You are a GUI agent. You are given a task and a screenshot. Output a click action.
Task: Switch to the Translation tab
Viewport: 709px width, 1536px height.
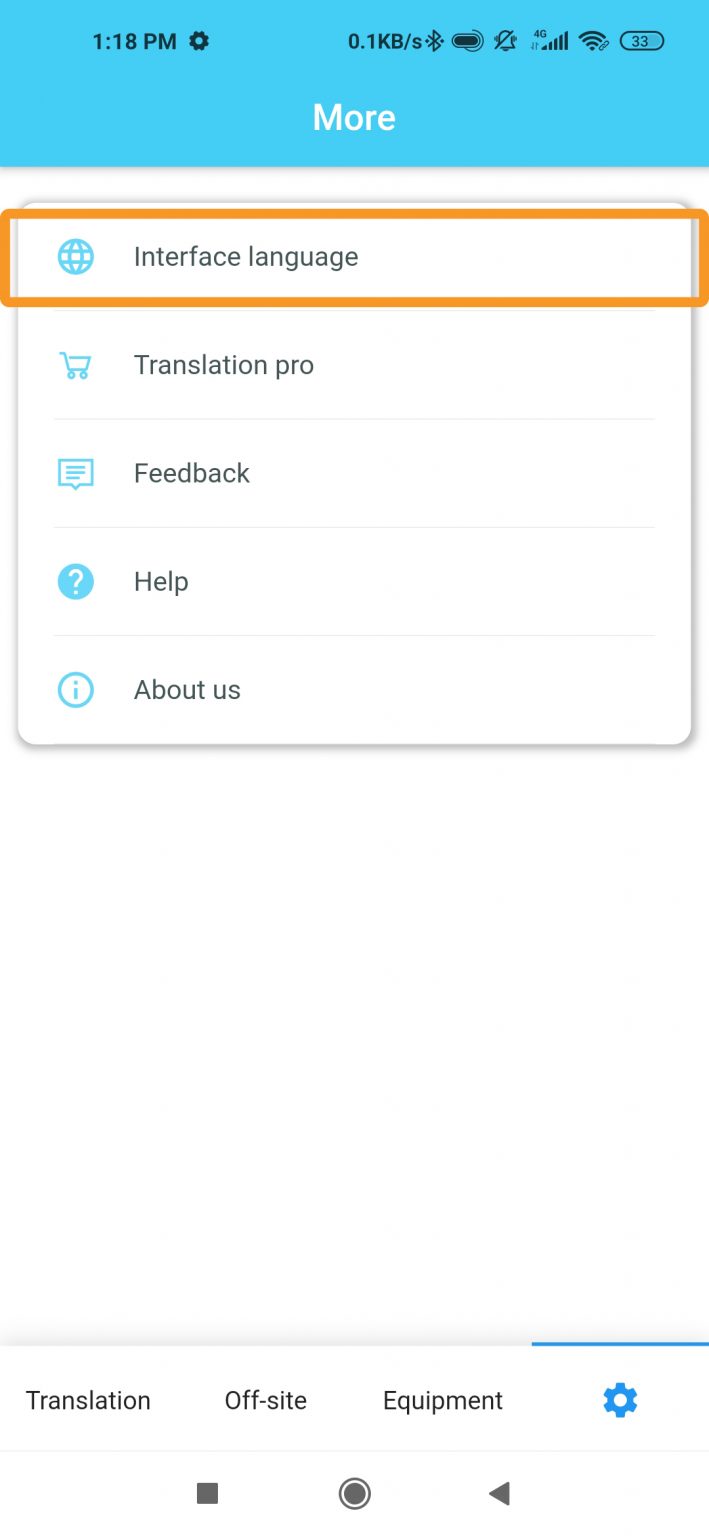click(88, 1400)
